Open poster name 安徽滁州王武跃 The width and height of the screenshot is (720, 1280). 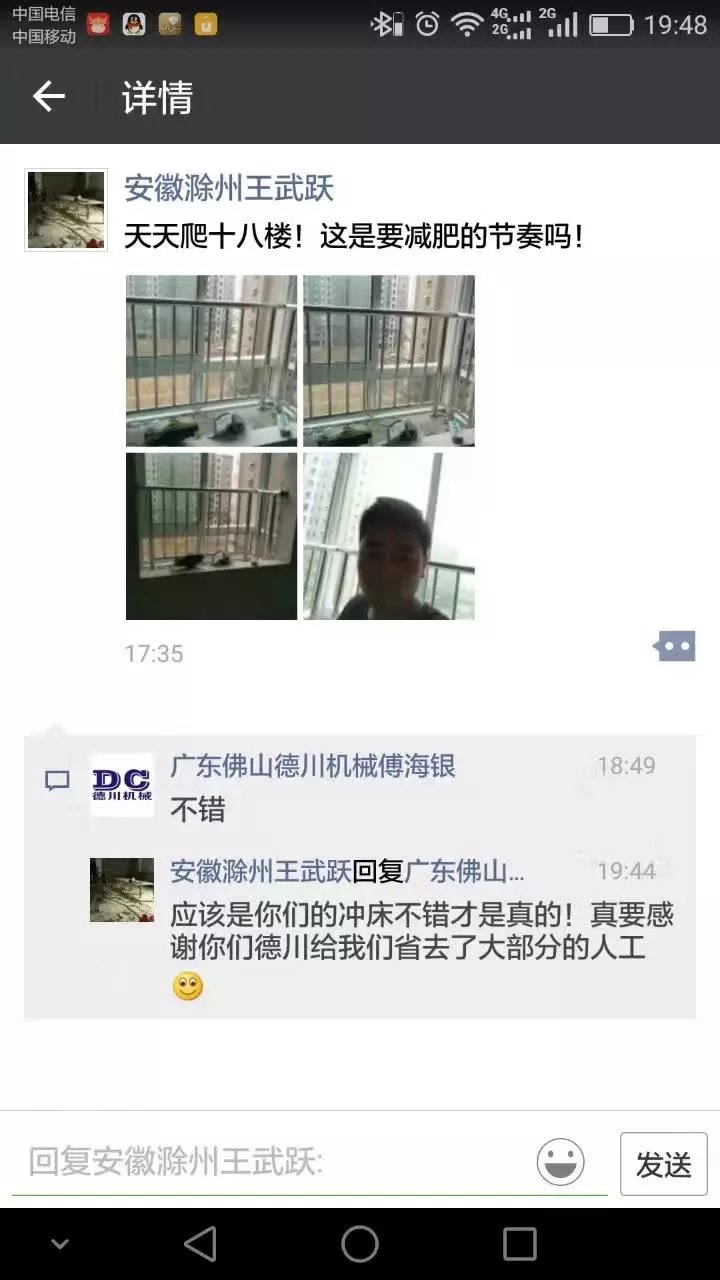click(229, 188)
